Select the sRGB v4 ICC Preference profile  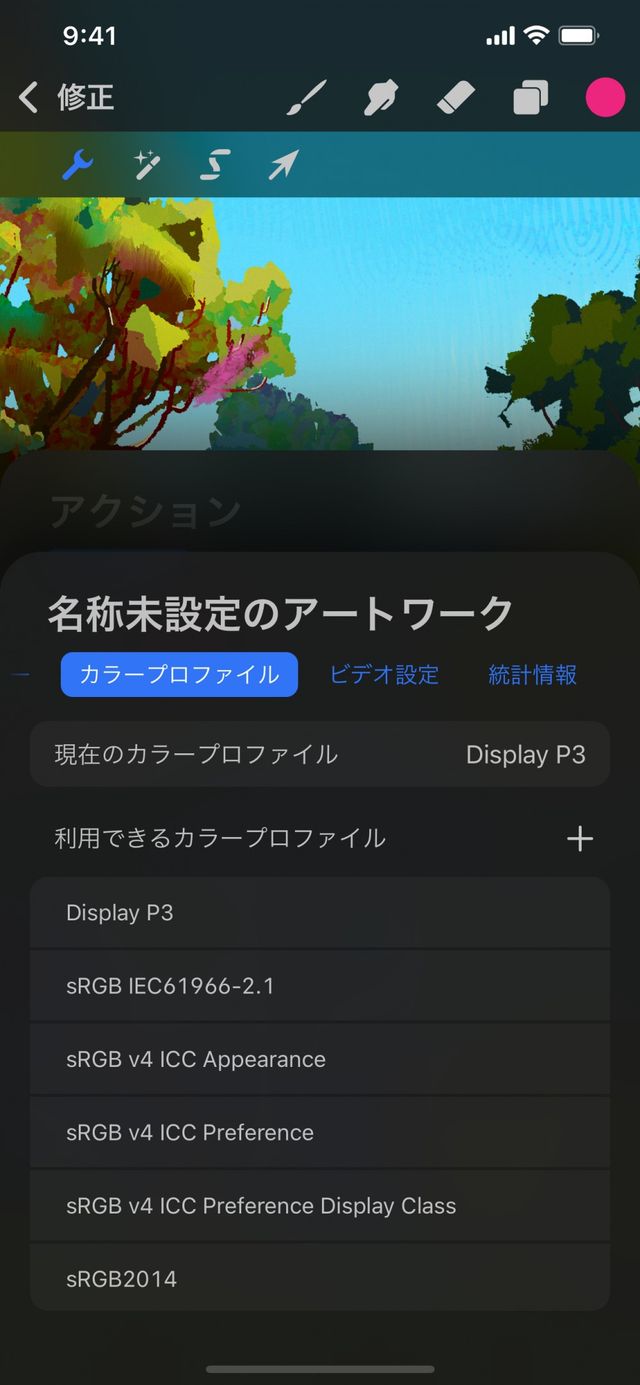pyautogui.click(x=320, y=1132)
